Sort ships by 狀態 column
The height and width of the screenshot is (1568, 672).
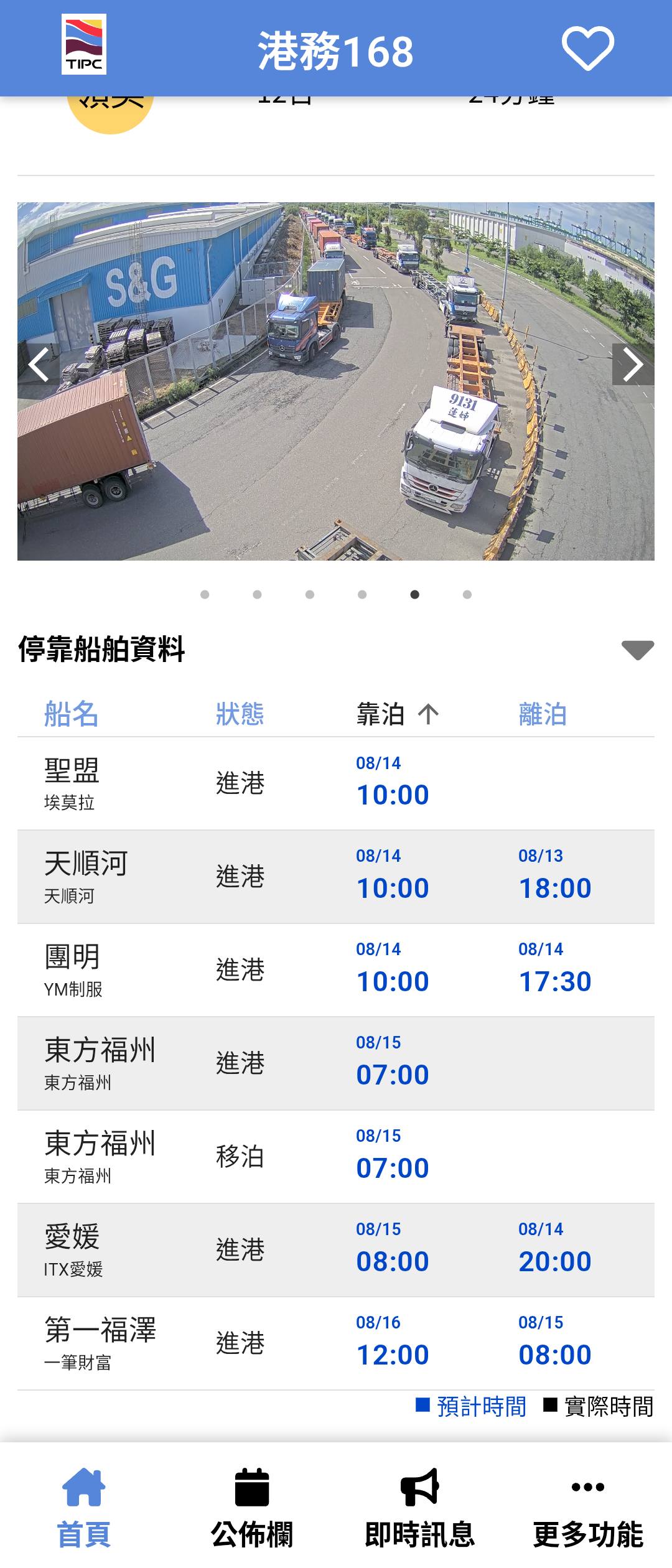coord(240,714)
